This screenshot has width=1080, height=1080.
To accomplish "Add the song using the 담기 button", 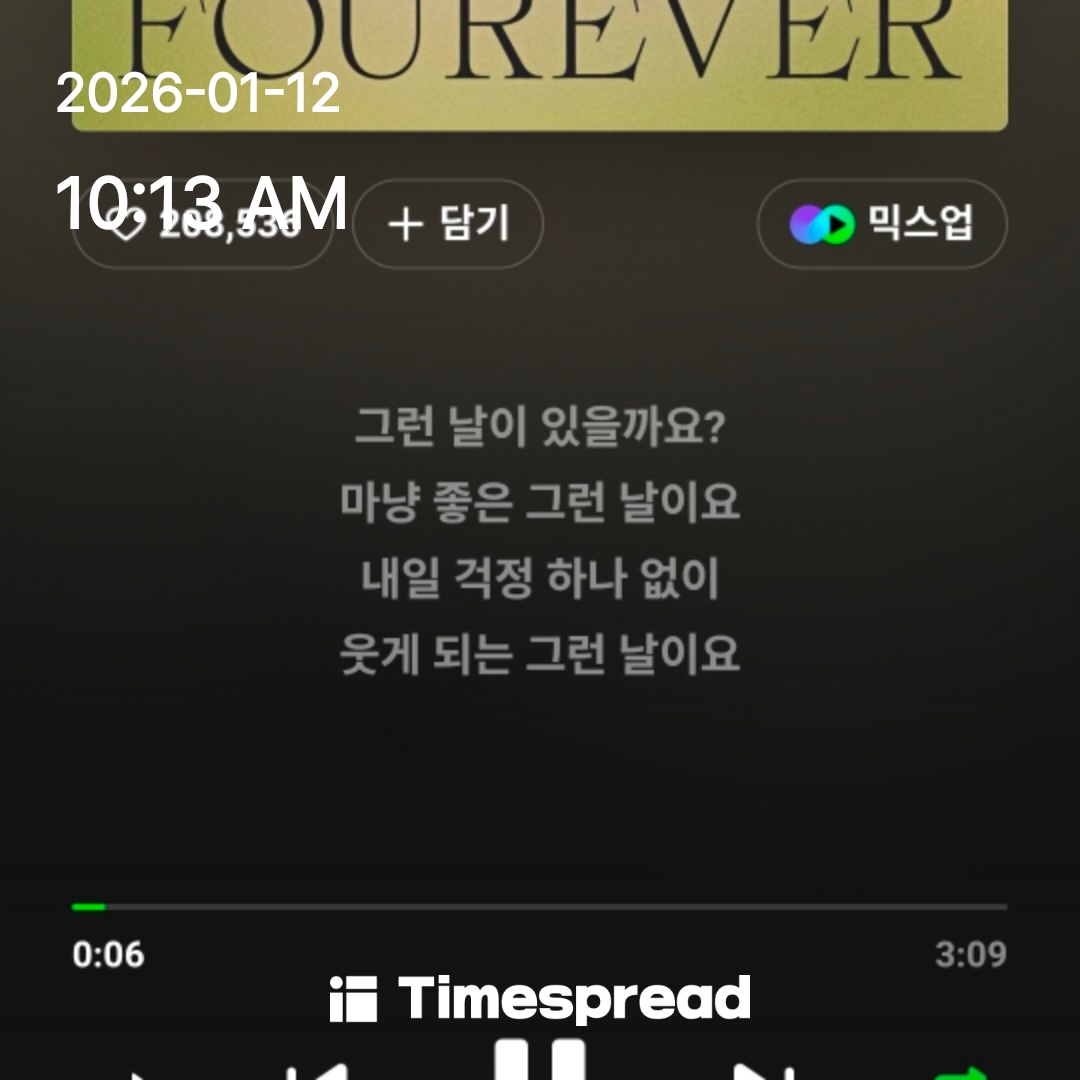I will coord(448,224).
